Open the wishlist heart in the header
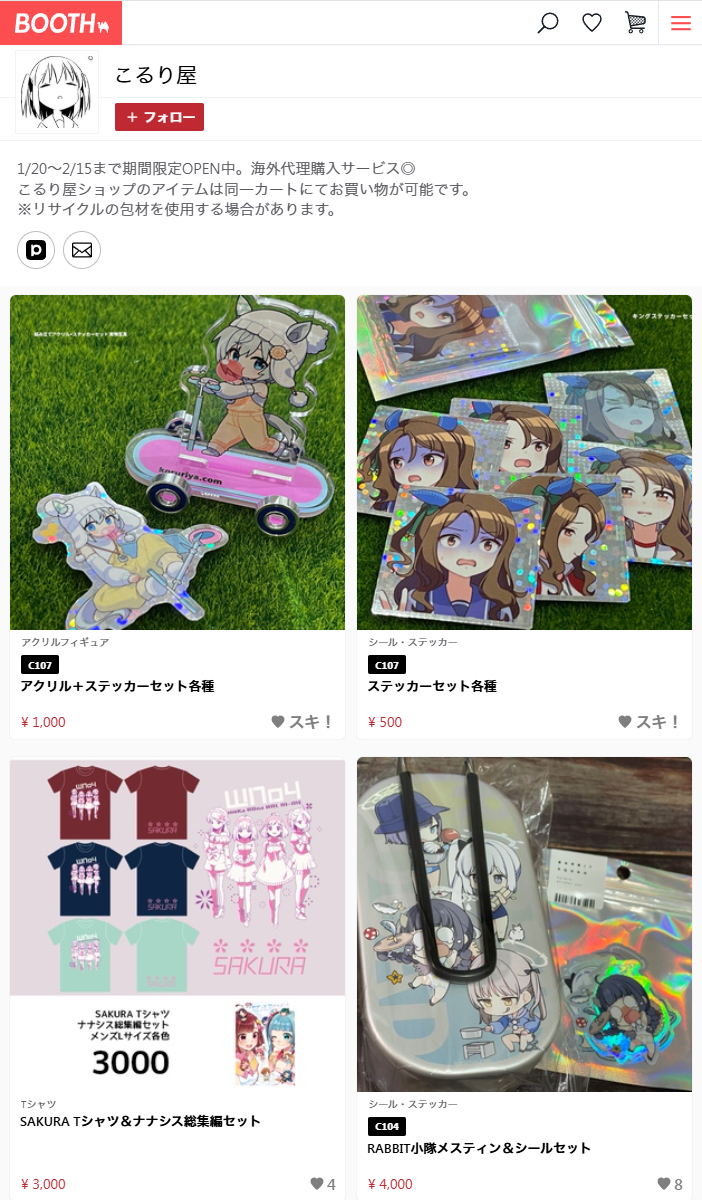 click(x=592, y=22)
